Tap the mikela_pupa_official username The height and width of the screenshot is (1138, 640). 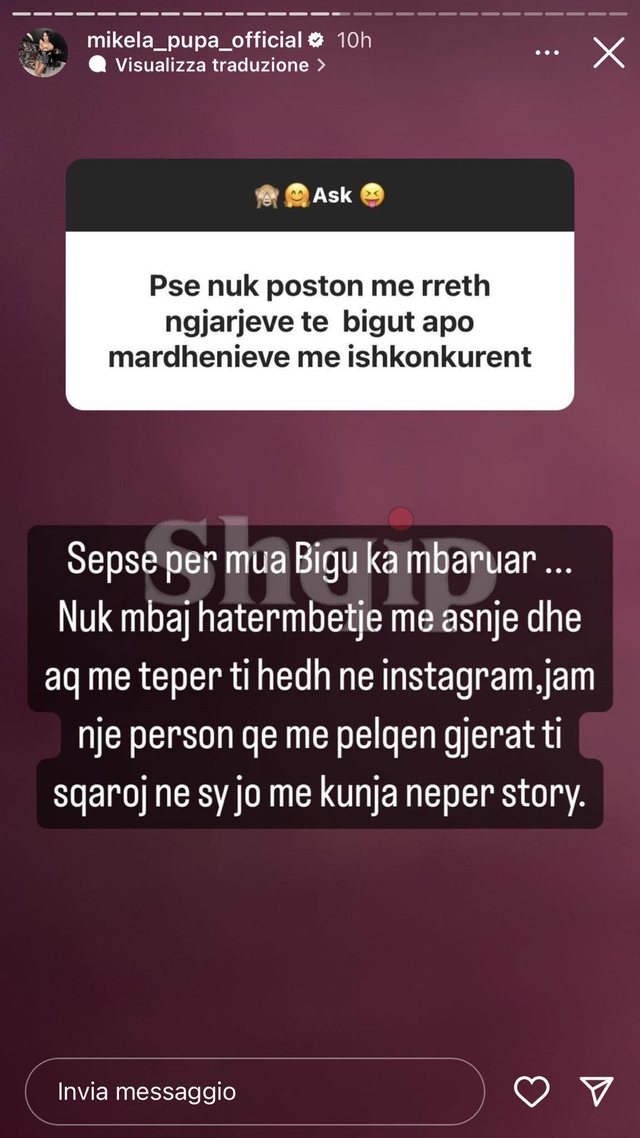(x=194, y=40)
